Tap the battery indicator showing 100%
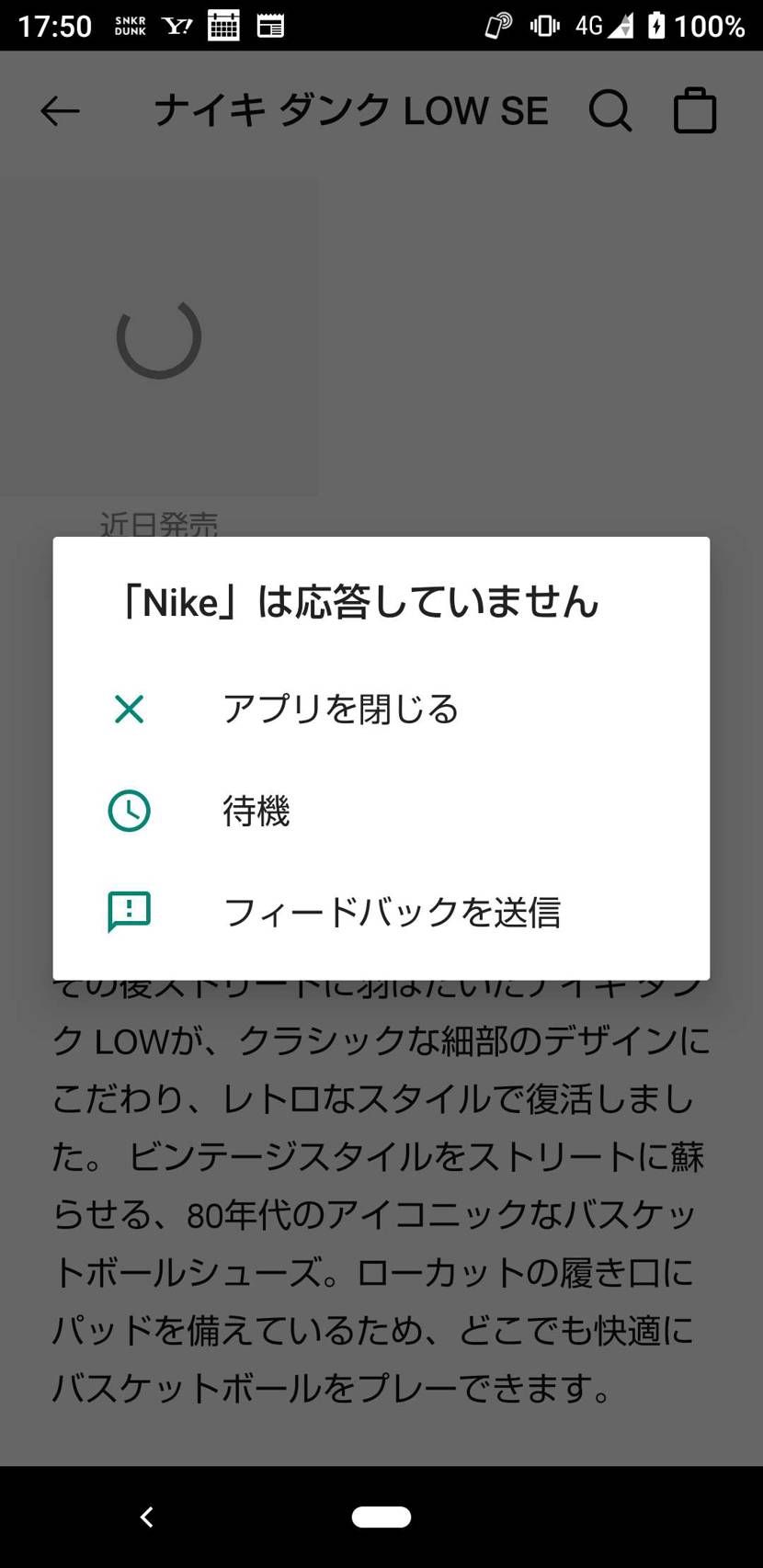This screenshot has width=763, height=1568. (700, 25)
